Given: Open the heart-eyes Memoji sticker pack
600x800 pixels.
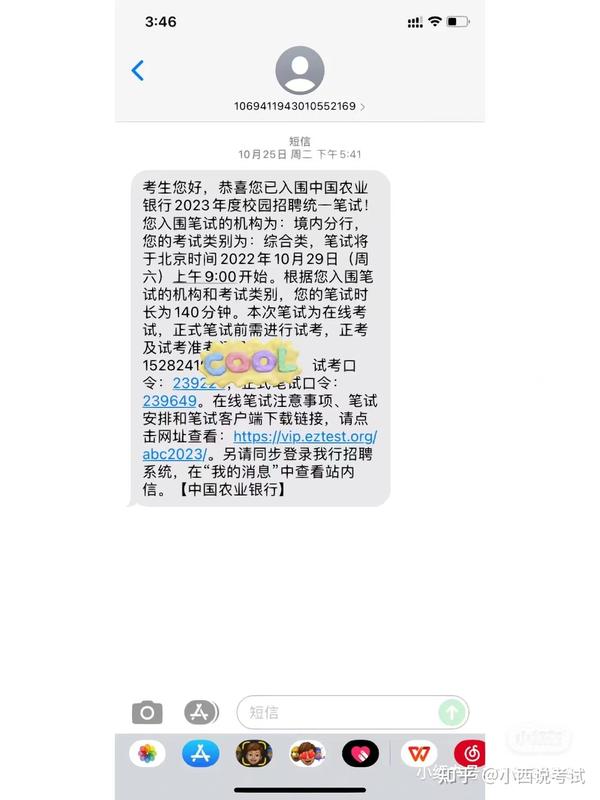Looking at the screenshot, I should 306,754.
